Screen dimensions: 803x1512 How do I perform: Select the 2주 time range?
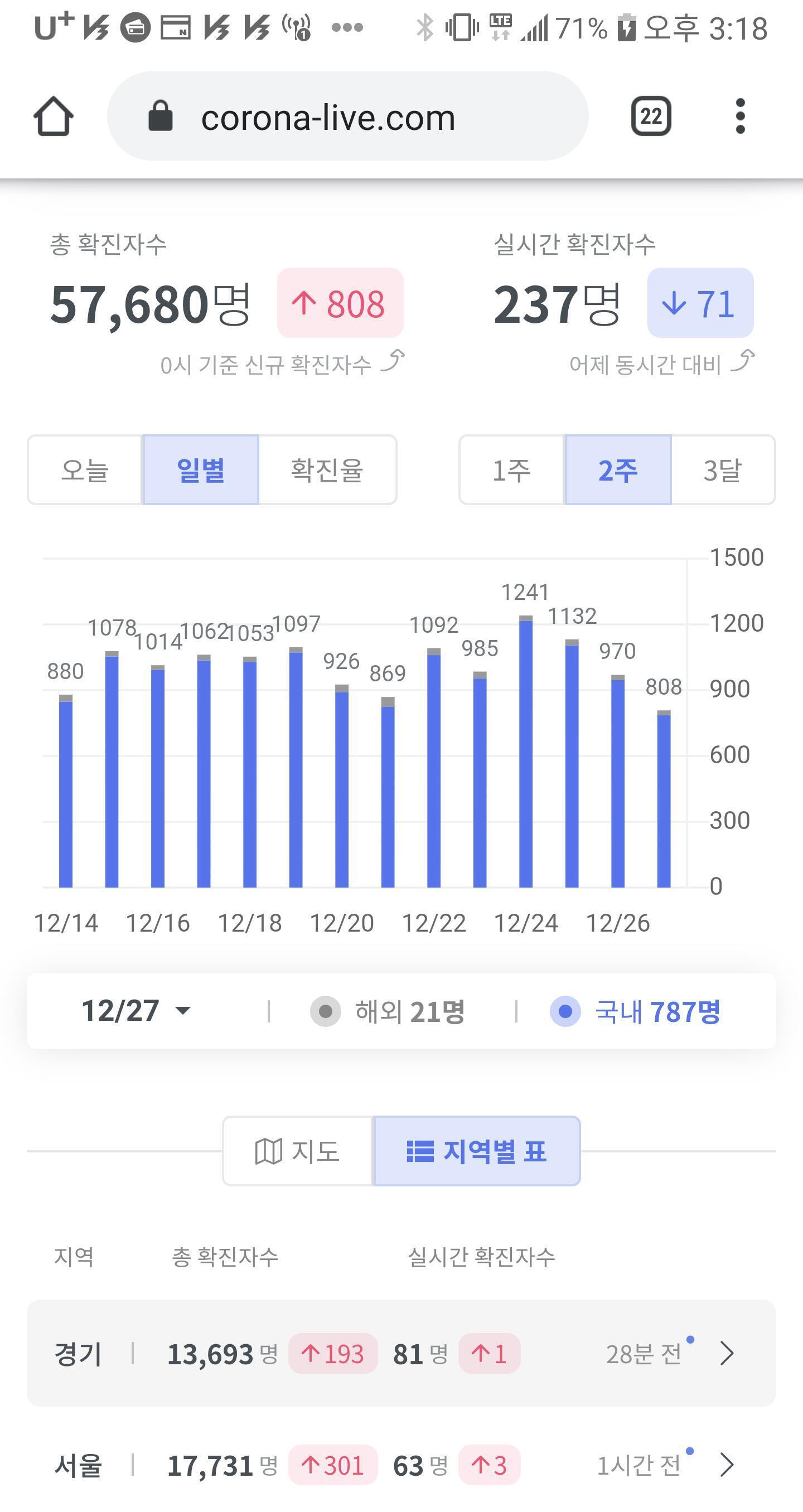click(x=617, y=470)
